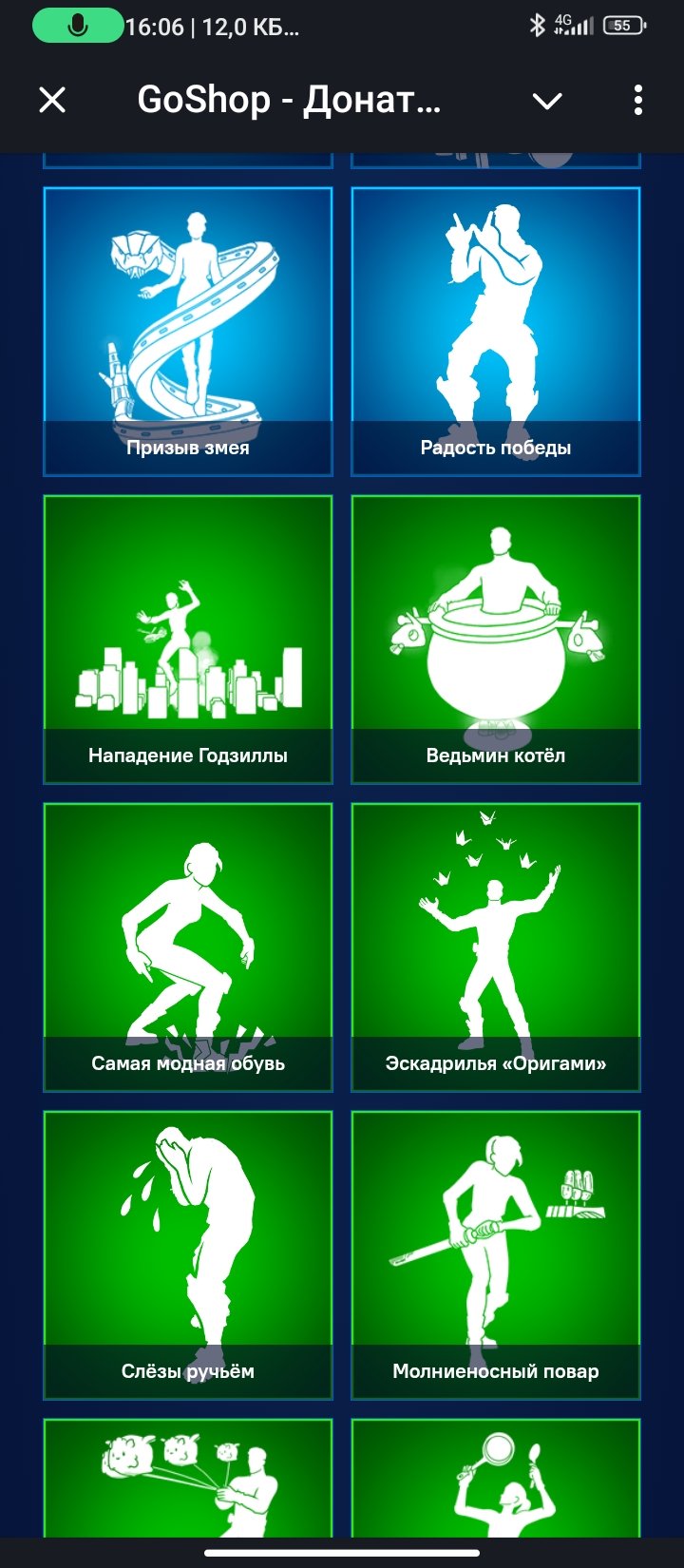Select the Радость победы emote
The image size is (684, 1568).
496,332
